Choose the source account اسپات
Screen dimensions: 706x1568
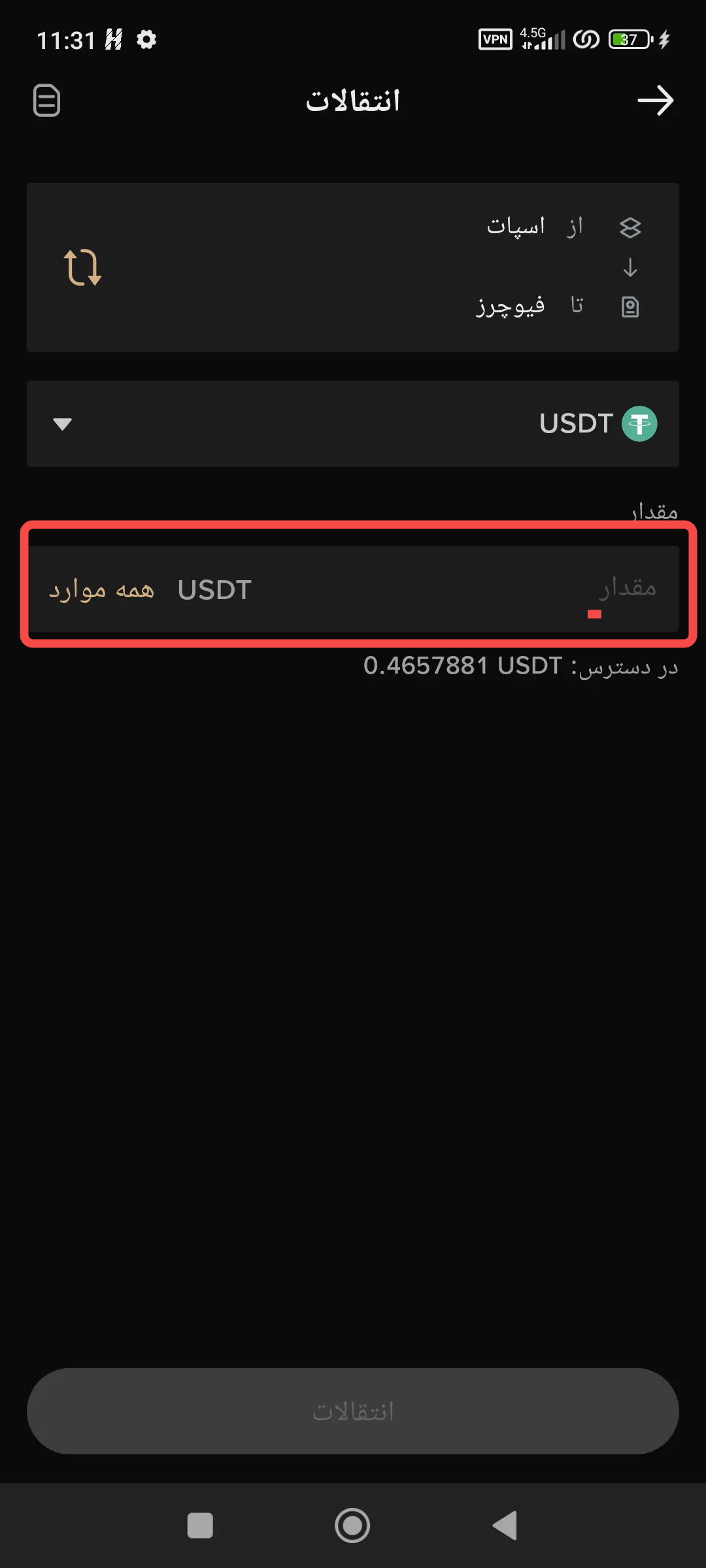(516, 227)
